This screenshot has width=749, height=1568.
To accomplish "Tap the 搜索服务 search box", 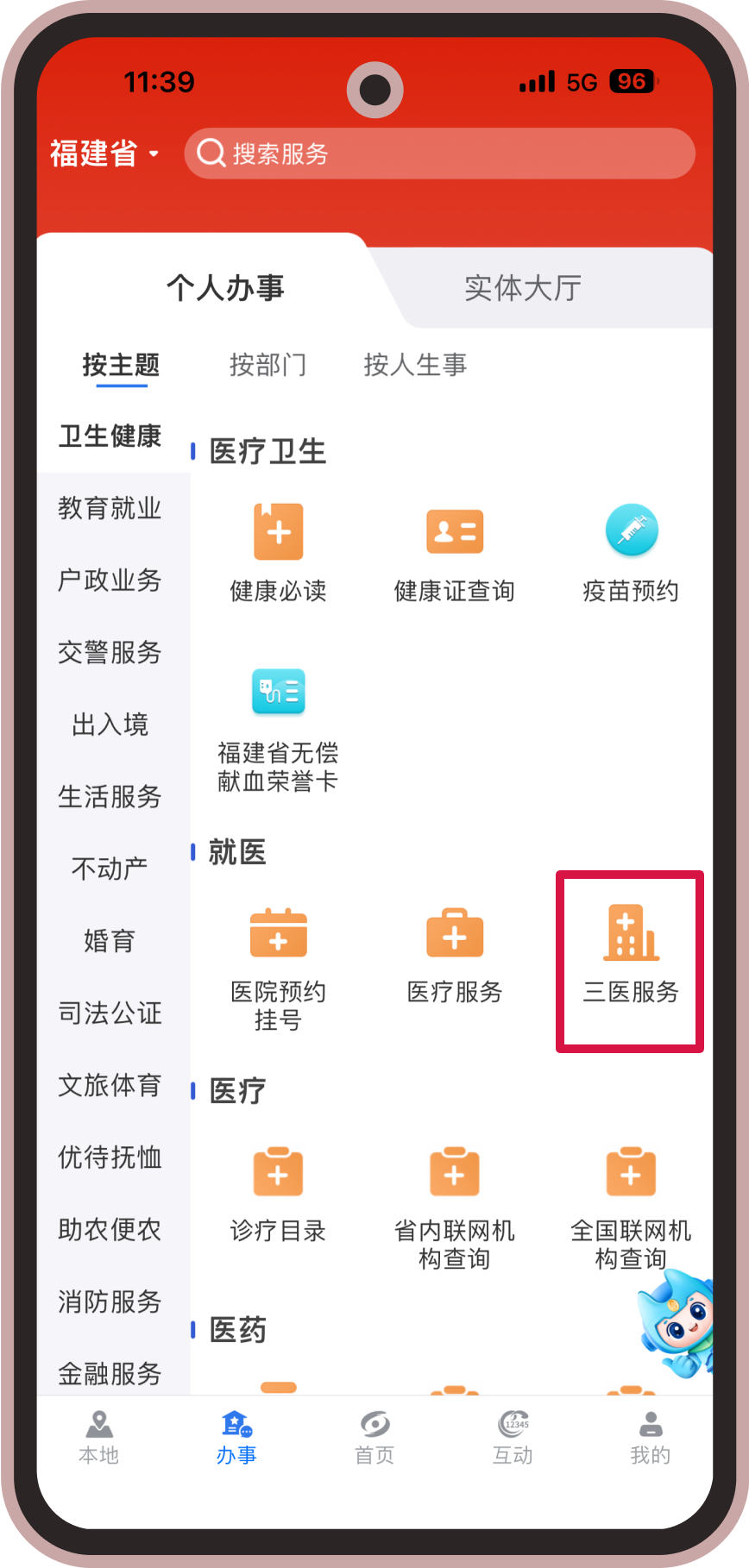I will 439,154.
